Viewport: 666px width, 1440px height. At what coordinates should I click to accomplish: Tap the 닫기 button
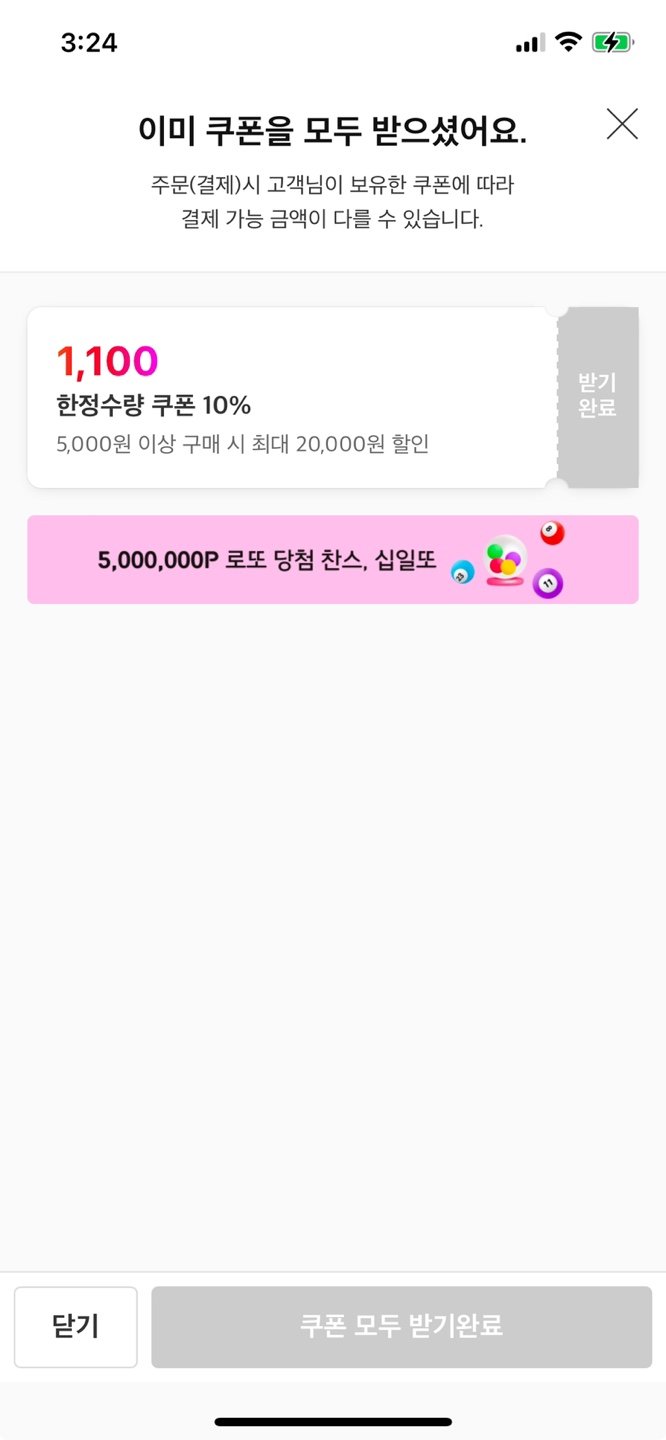point(76,1327)
